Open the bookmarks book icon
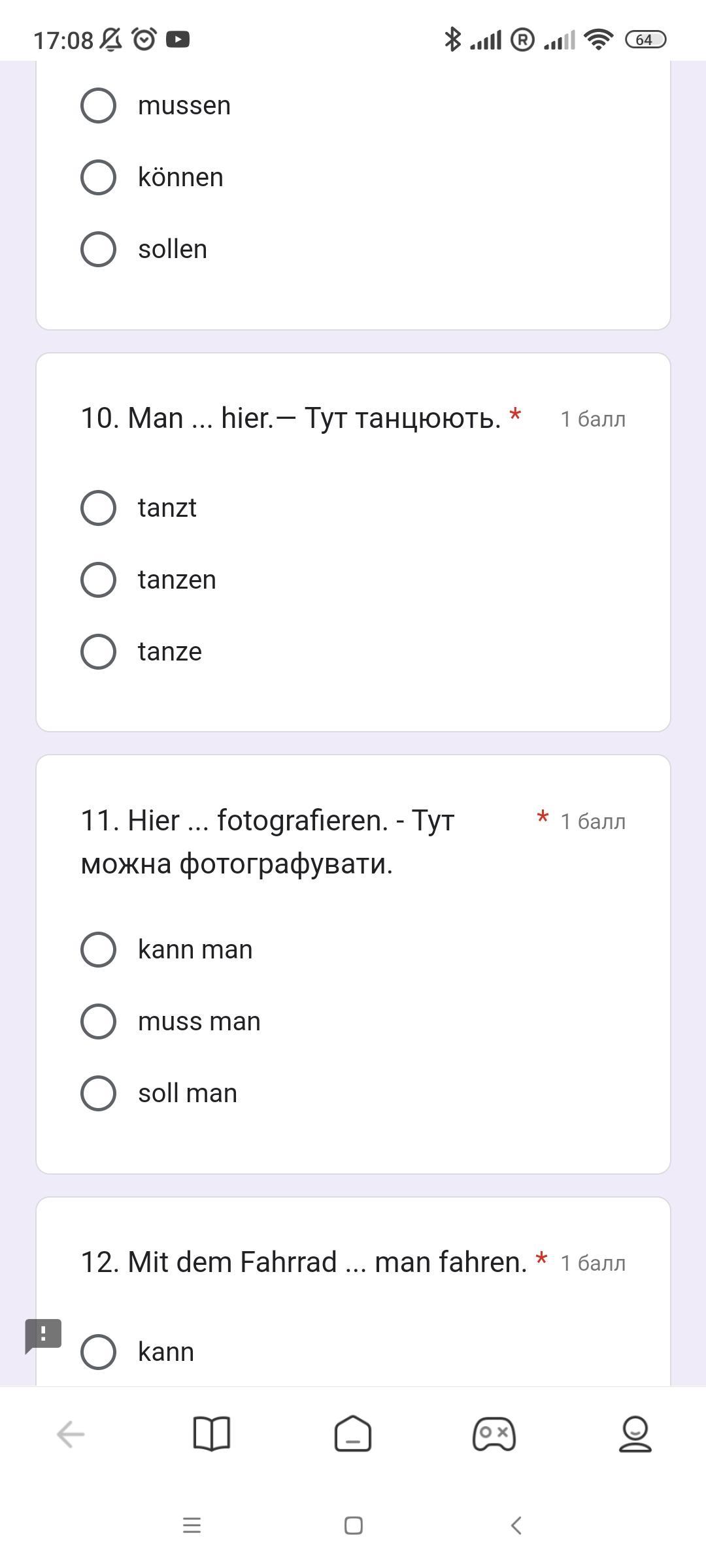Screen dimensions: 706x1568 212,1434
